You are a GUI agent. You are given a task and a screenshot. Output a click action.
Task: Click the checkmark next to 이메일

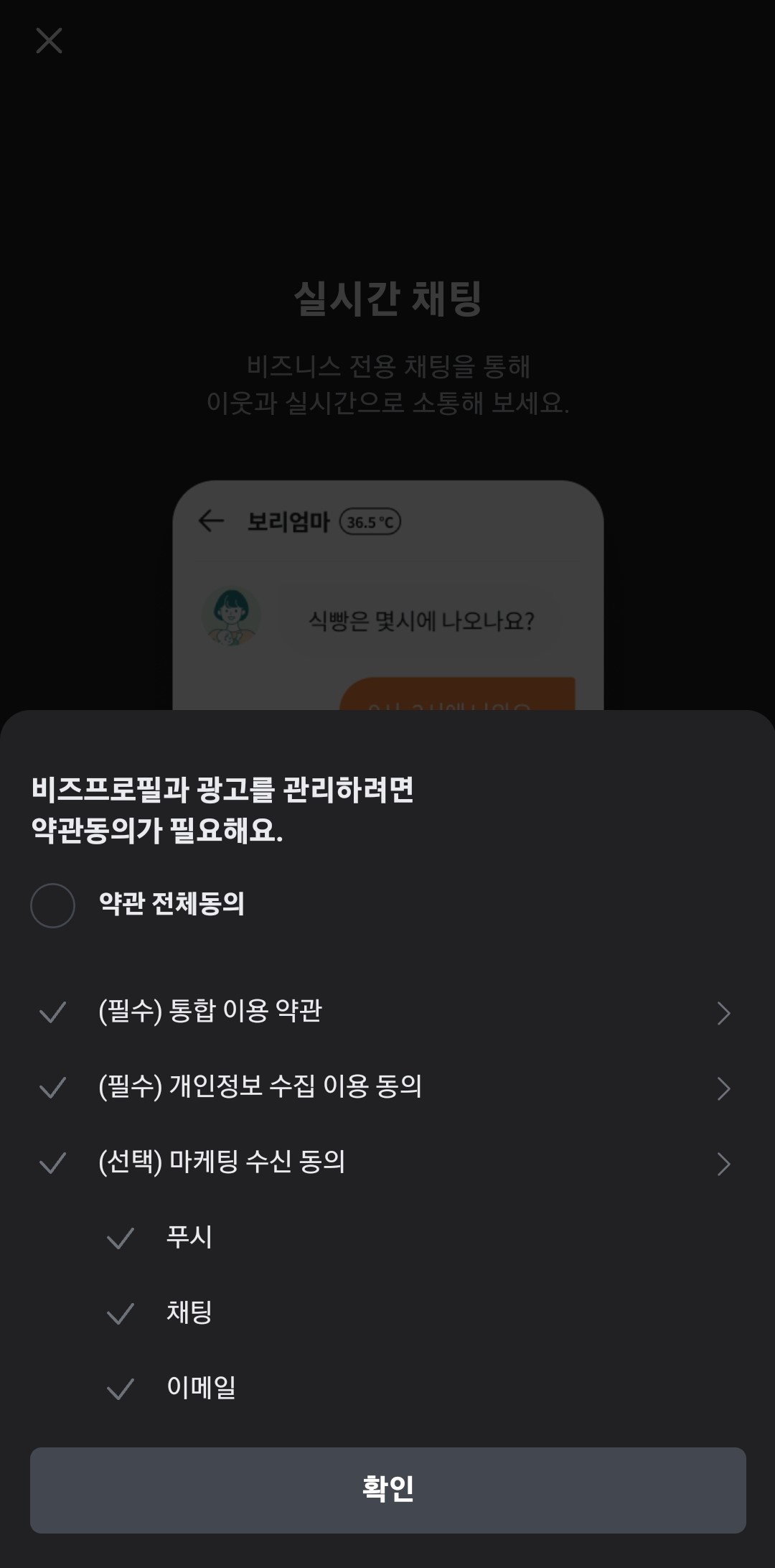121,1388
